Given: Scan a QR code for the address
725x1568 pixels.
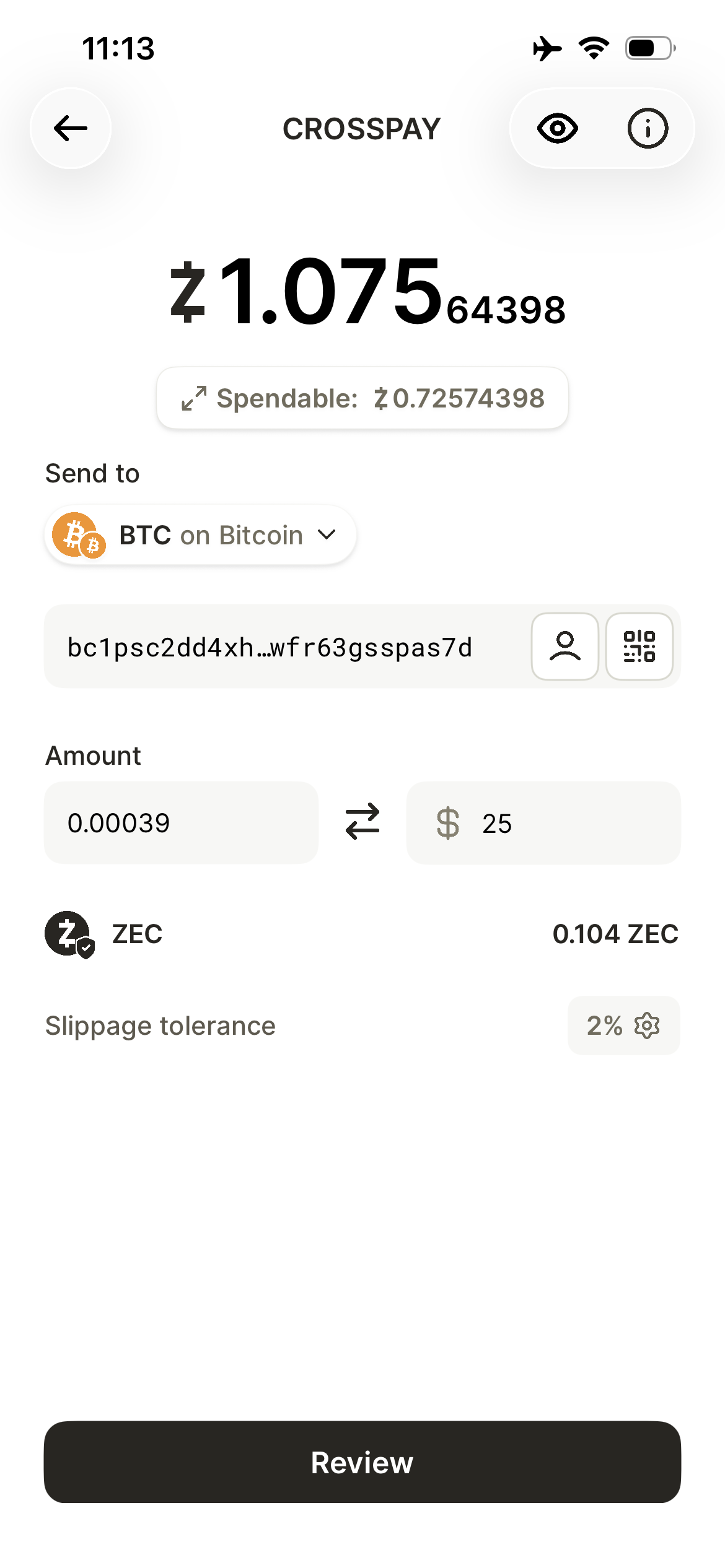Looking at the screenshot, I should (x=639, y=647).
